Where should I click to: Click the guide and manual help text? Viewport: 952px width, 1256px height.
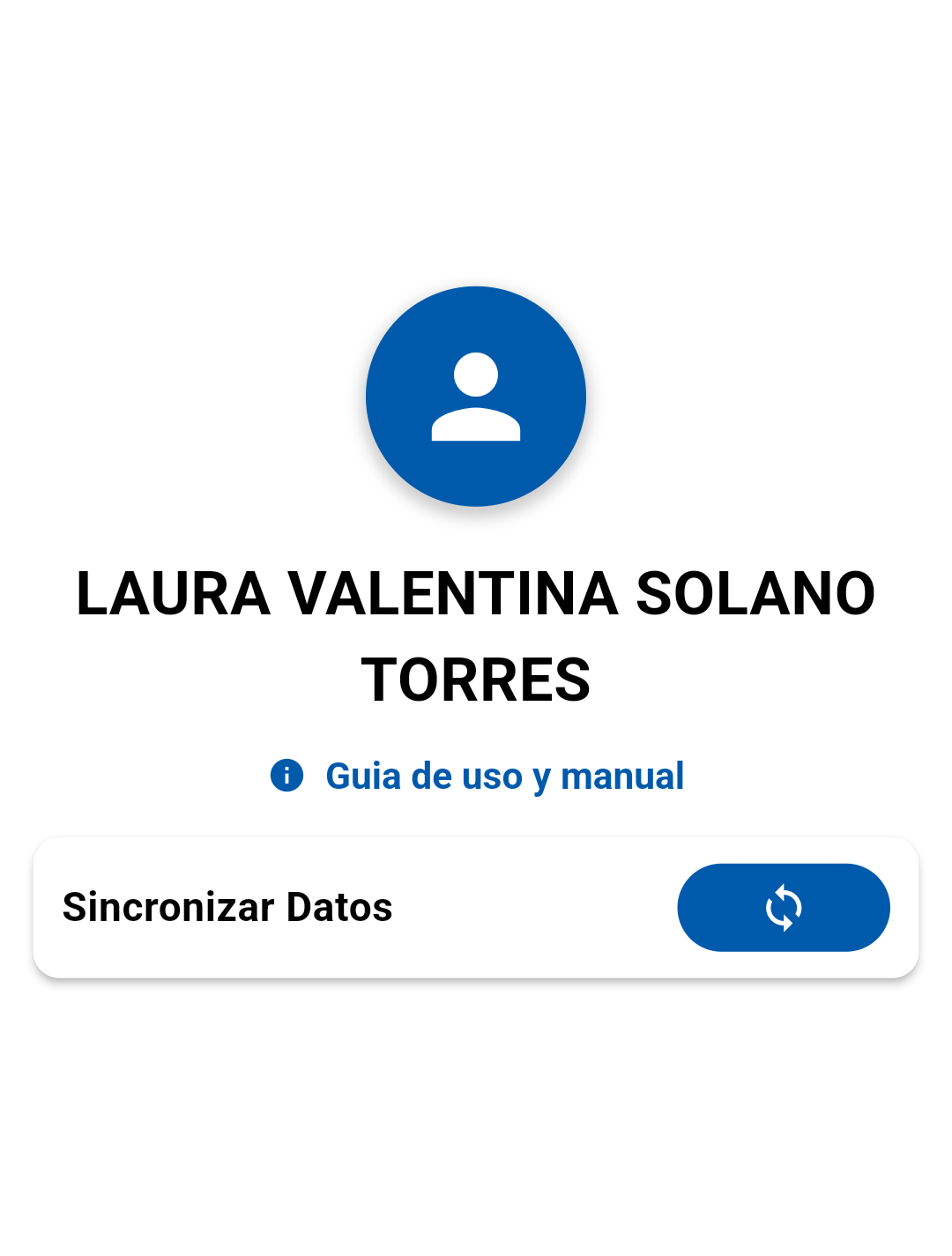(504, 777)
